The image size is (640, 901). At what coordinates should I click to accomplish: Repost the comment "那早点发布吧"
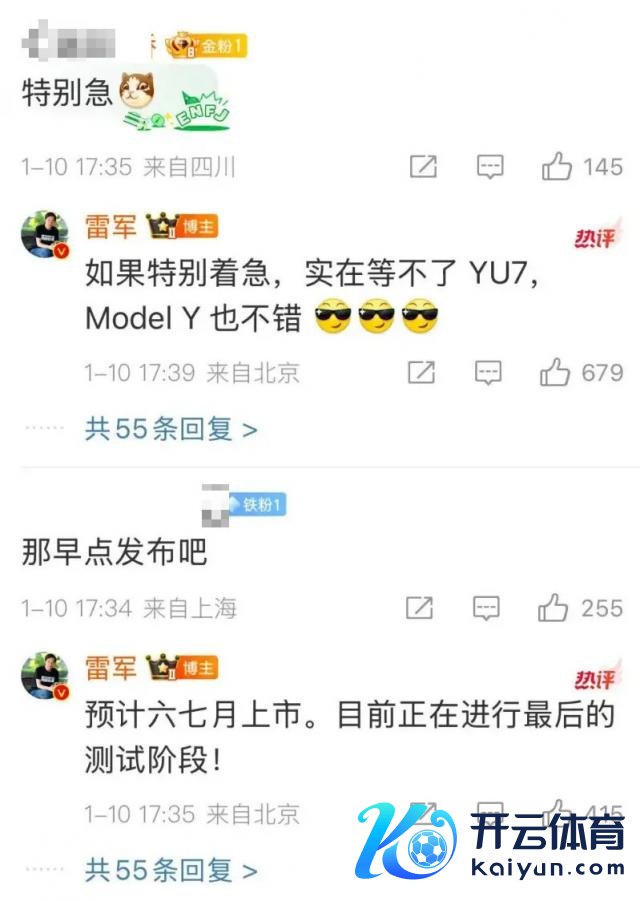420,607
